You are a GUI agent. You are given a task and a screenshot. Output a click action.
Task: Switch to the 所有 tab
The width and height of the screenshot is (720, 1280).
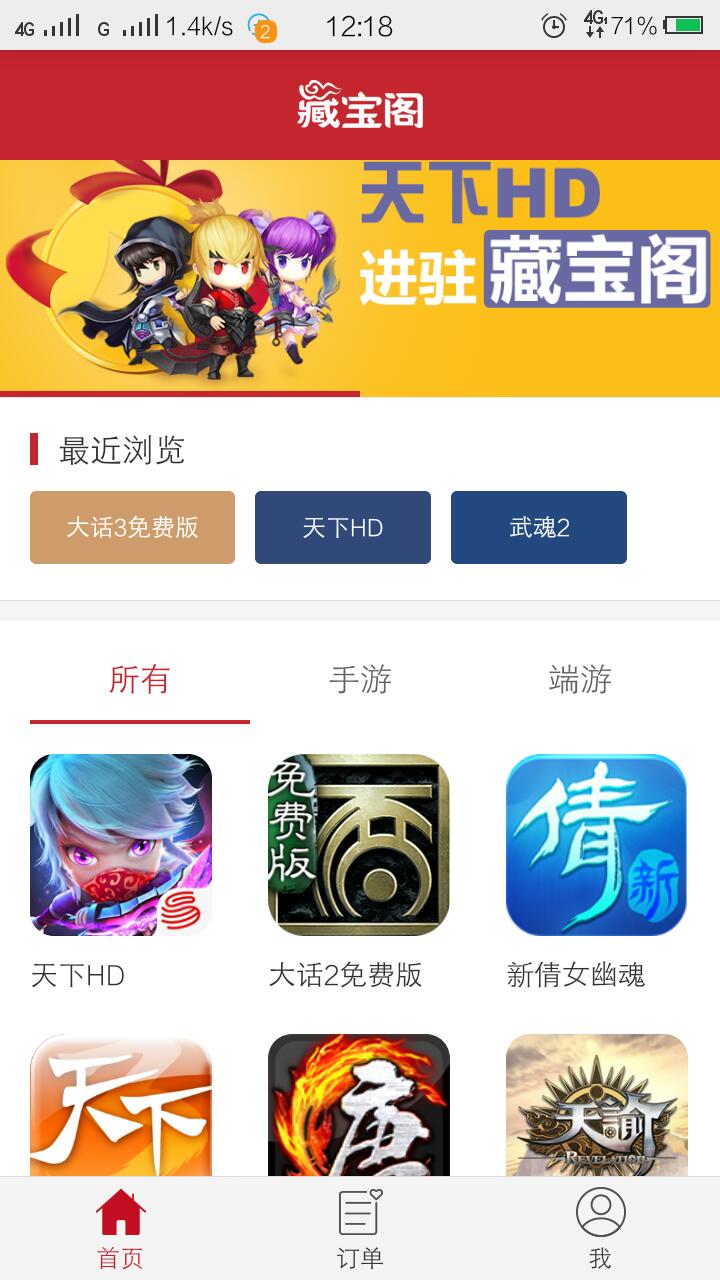click(x=139, y=680)
